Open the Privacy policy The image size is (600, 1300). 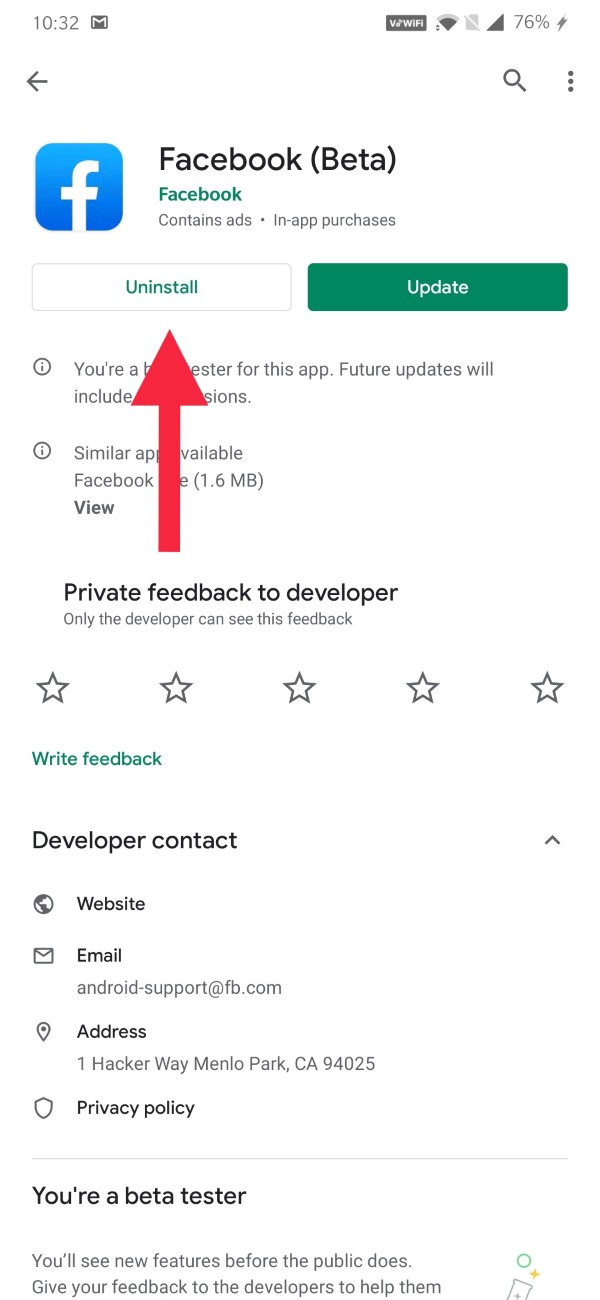tap(300, 1108)
